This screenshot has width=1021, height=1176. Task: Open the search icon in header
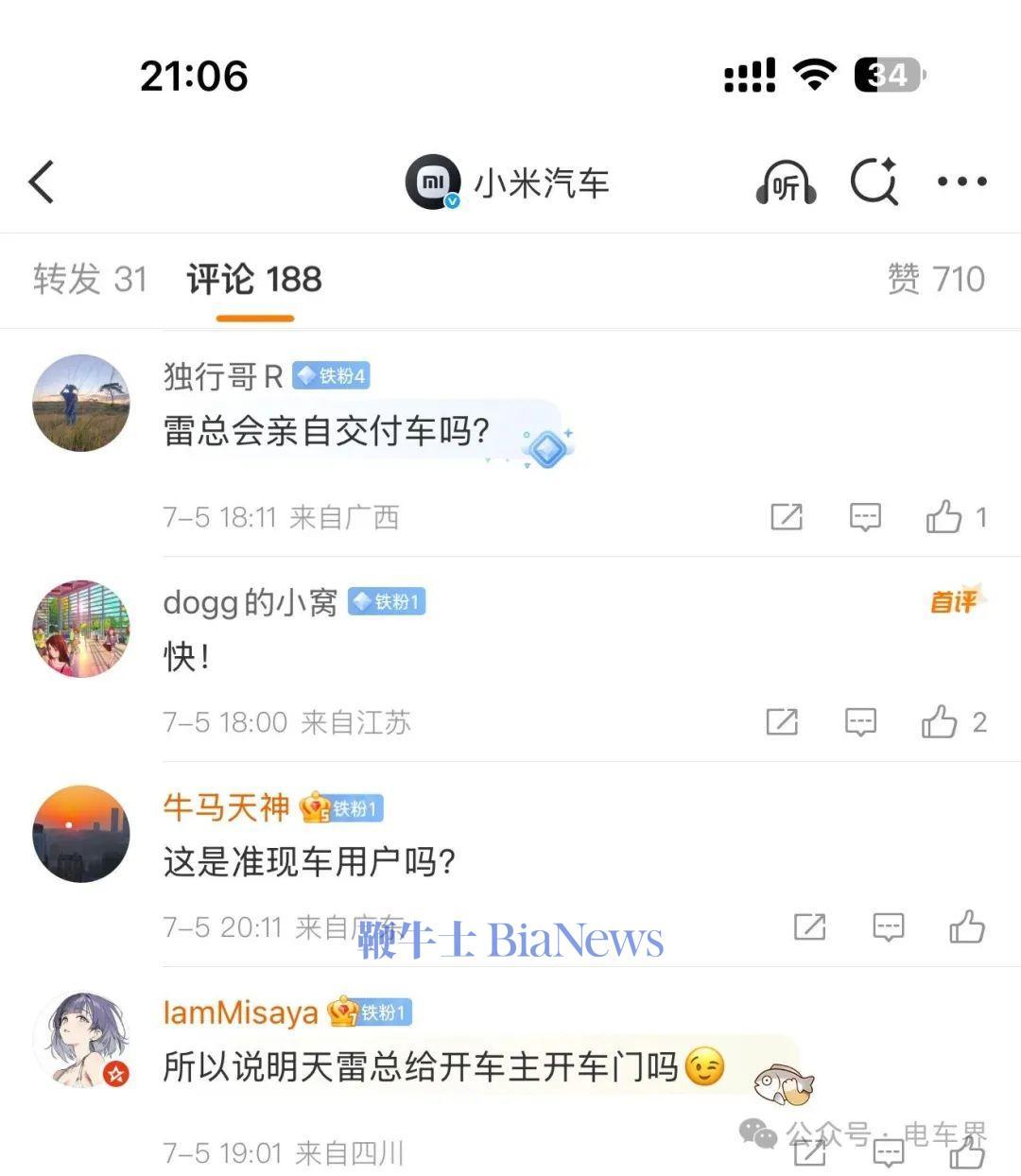874,182
